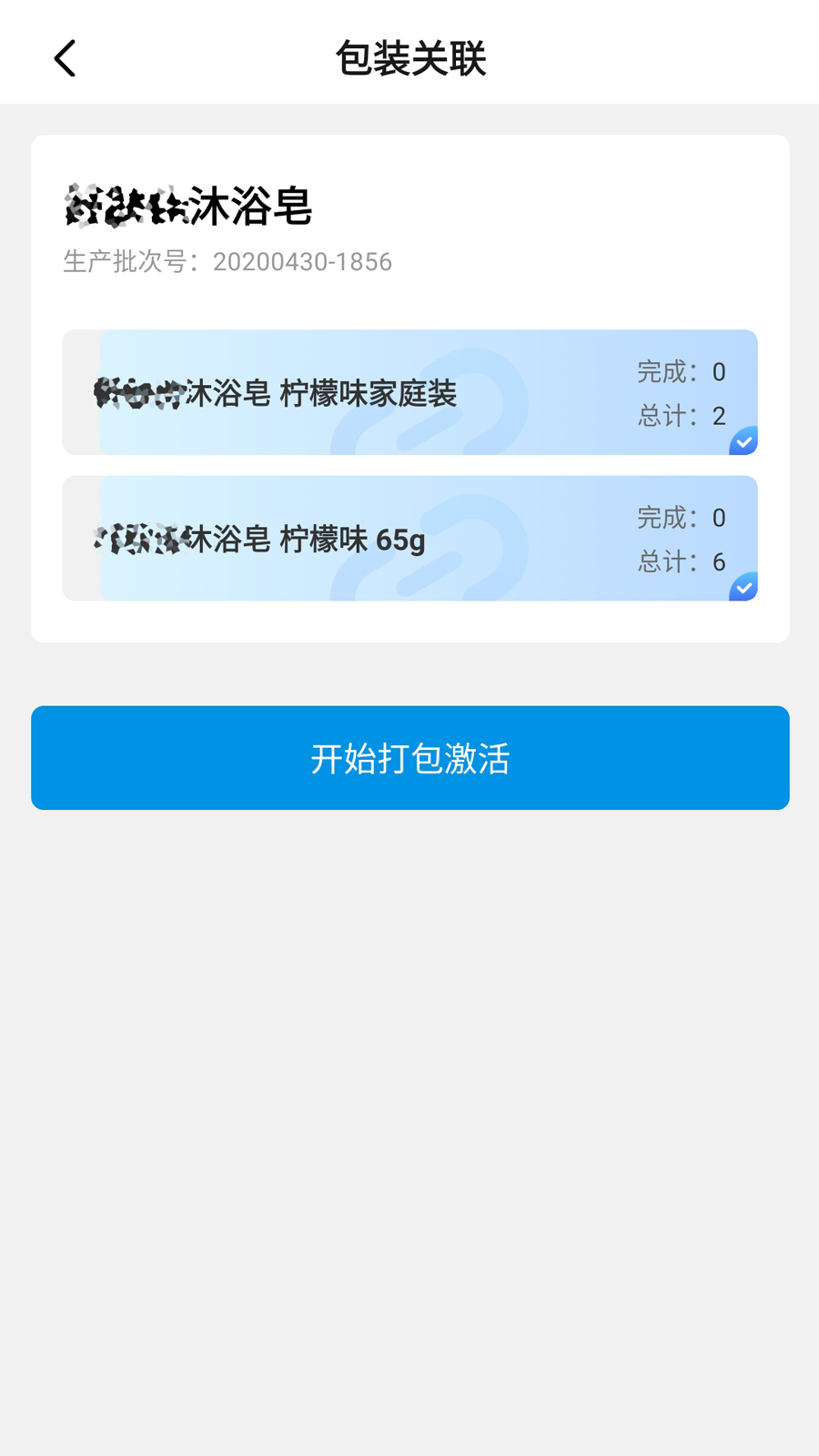Go back from the 包装关联 page
Image resolution: width=819 pixels, height=1456 pixels.
click(65, 59)
